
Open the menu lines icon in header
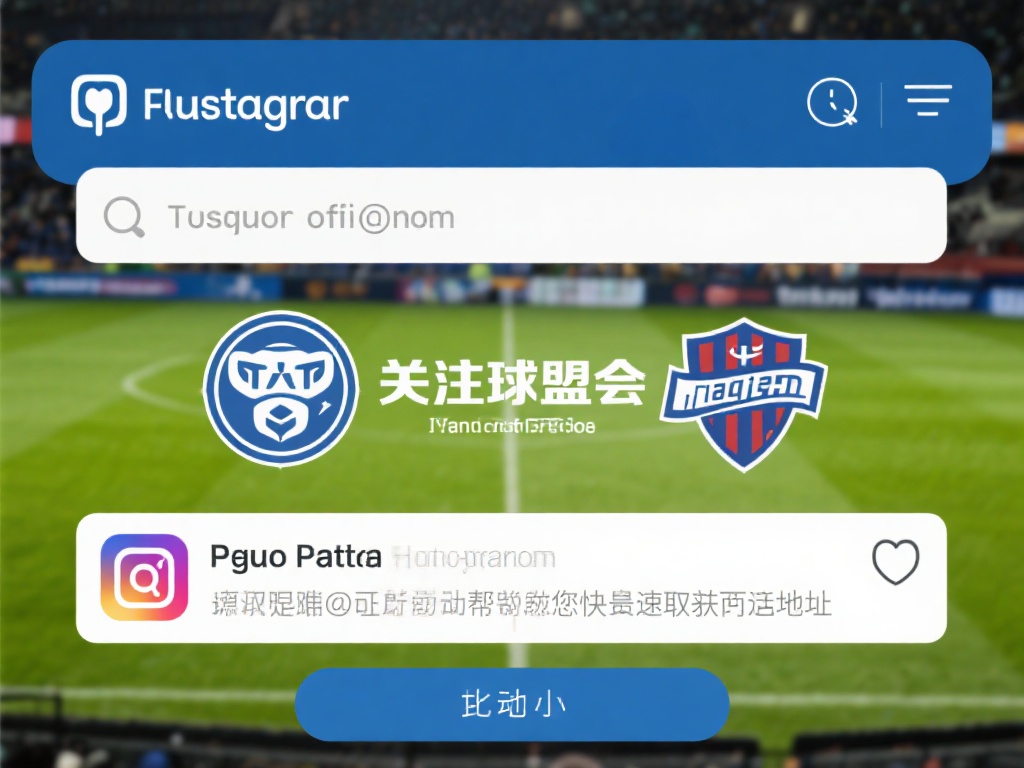927,101
